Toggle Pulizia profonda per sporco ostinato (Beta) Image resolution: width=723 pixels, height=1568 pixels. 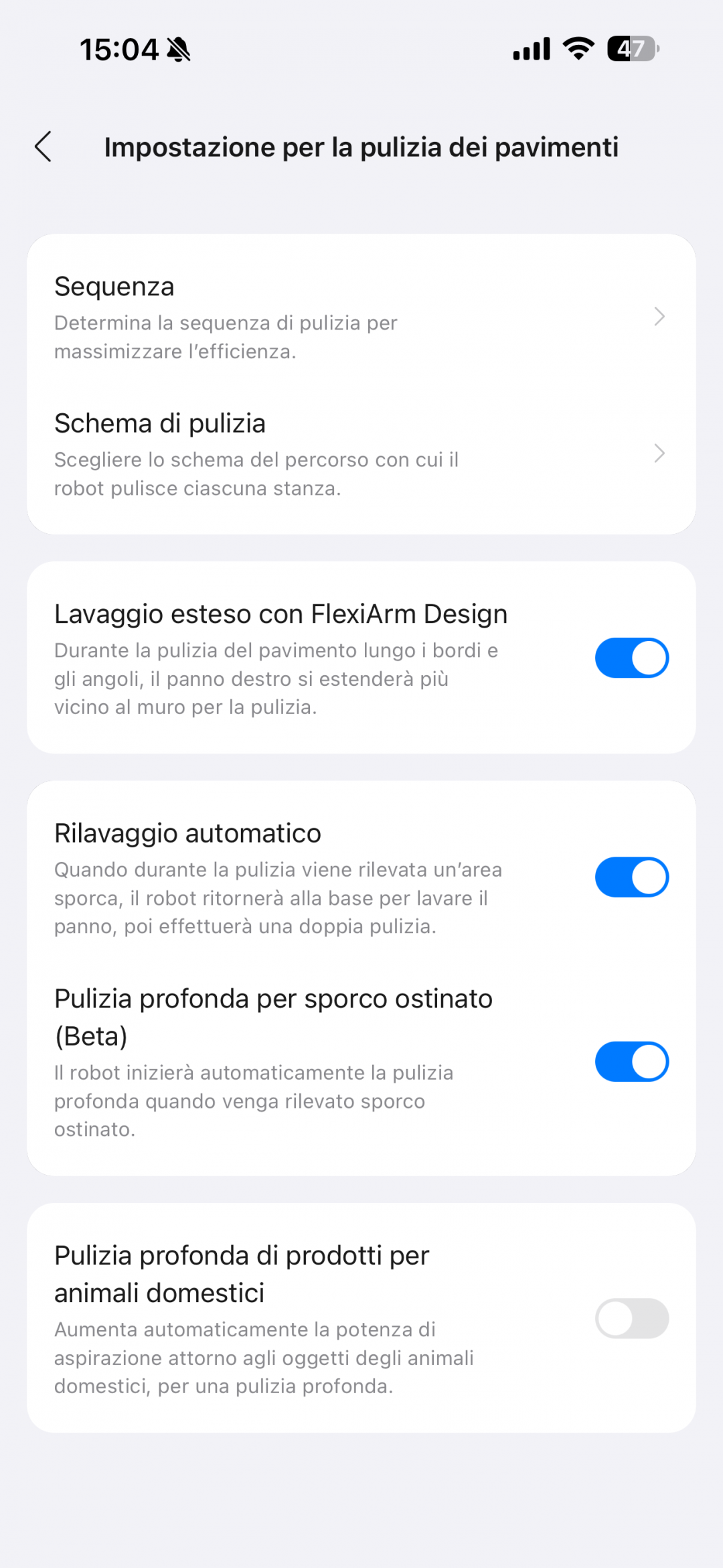click(x=631, y=1062)
